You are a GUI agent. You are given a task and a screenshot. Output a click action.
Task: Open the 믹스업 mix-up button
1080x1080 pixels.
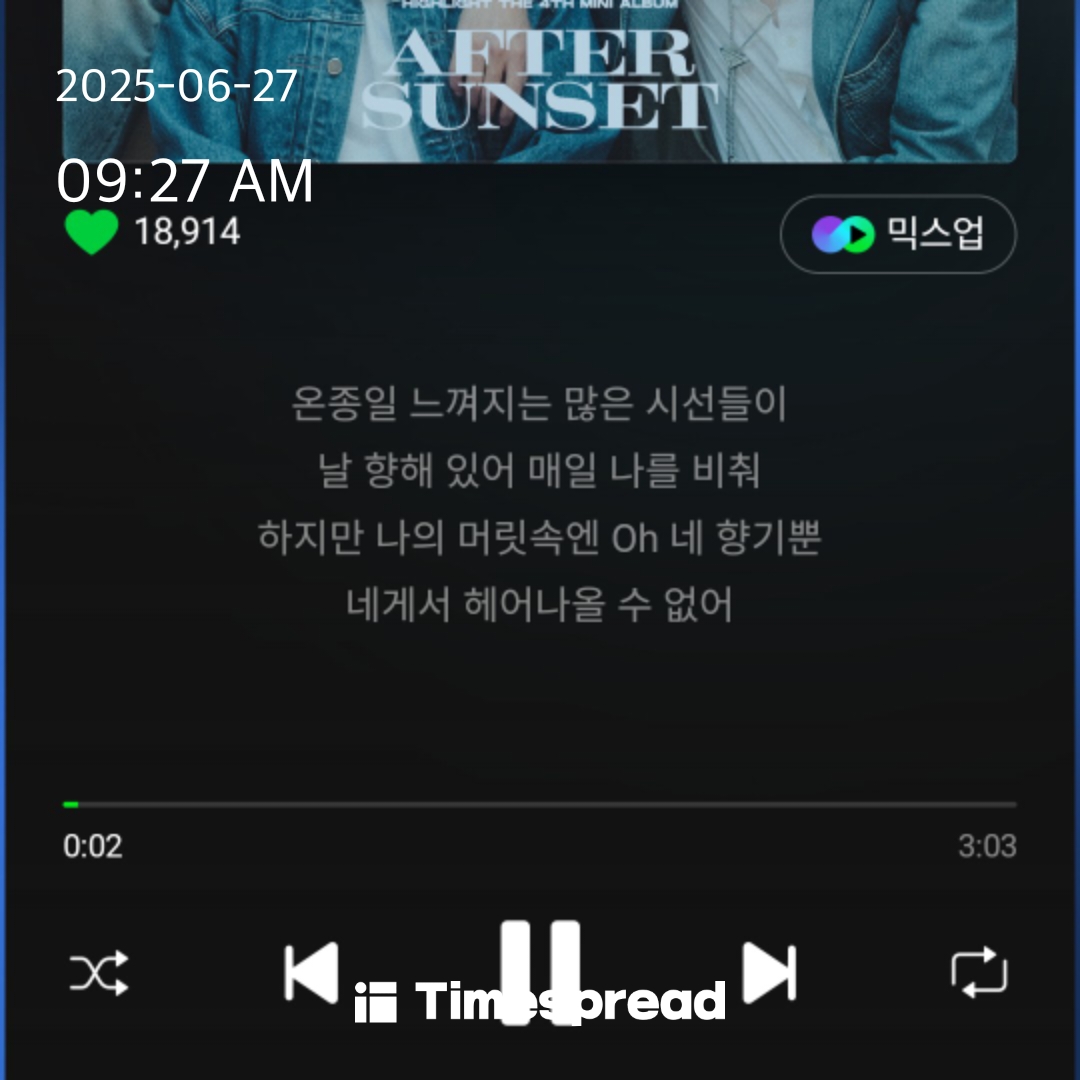coord(898,234)
